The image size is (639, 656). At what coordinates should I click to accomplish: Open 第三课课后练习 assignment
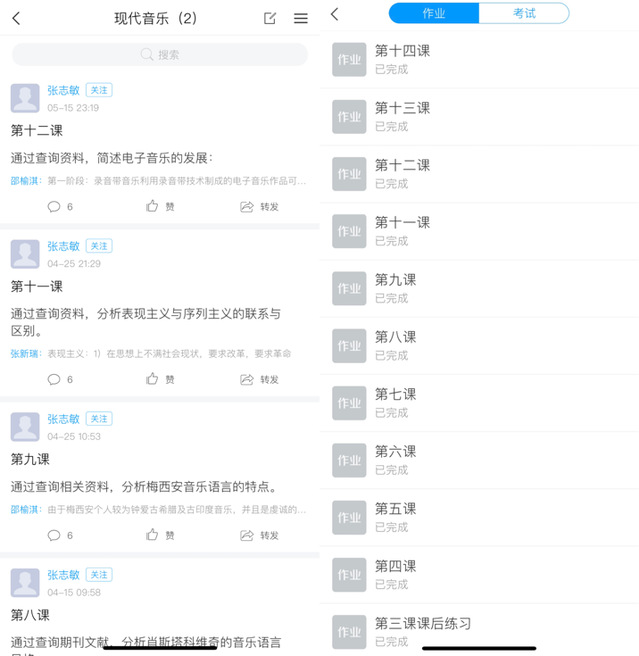[x=479, y=631]
